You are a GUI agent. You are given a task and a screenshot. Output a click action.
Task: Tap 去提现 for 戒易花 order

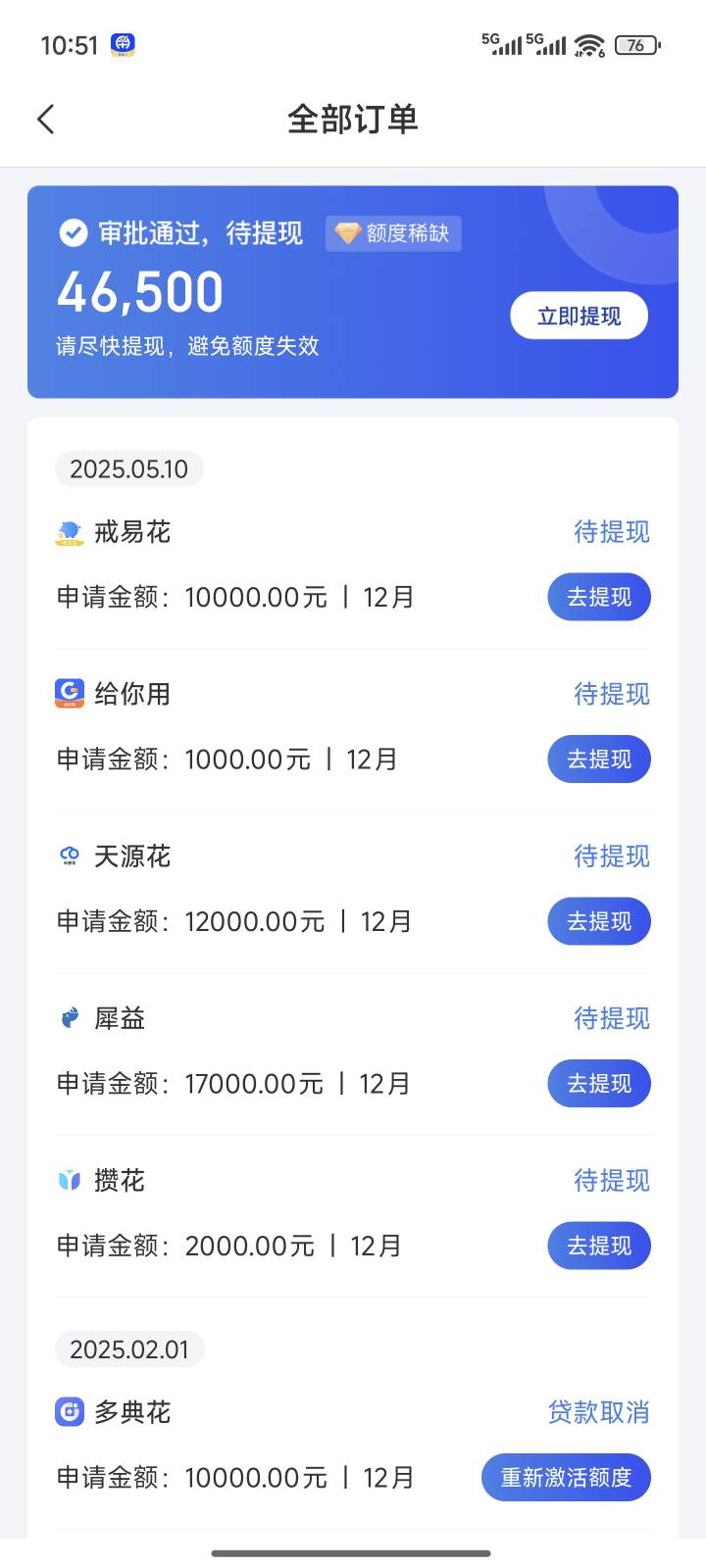pos(599,597)
